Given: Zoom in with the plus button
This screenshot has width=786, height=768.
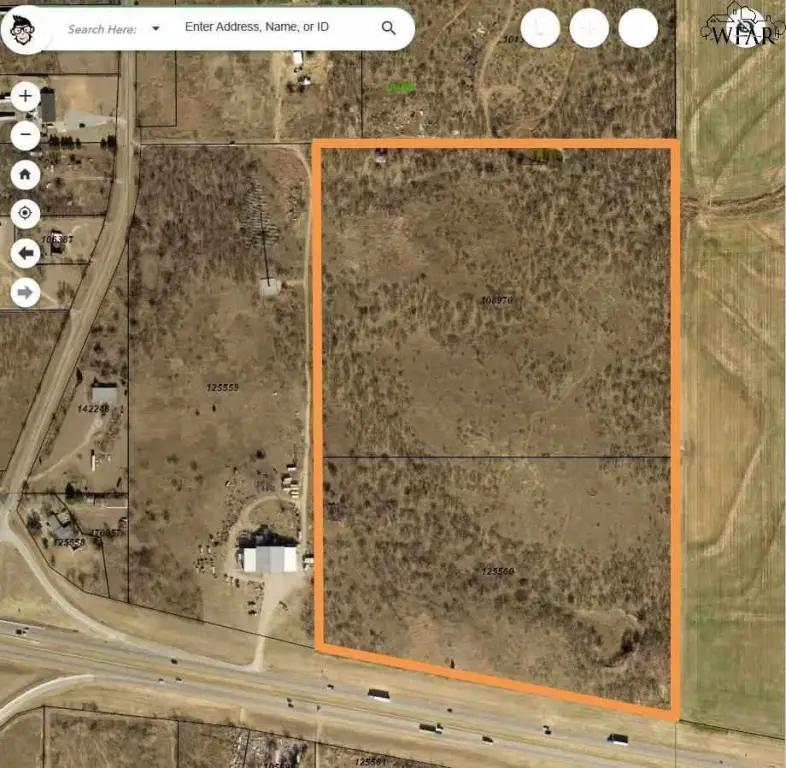Looking at the screenshot, I should point(25,98).
